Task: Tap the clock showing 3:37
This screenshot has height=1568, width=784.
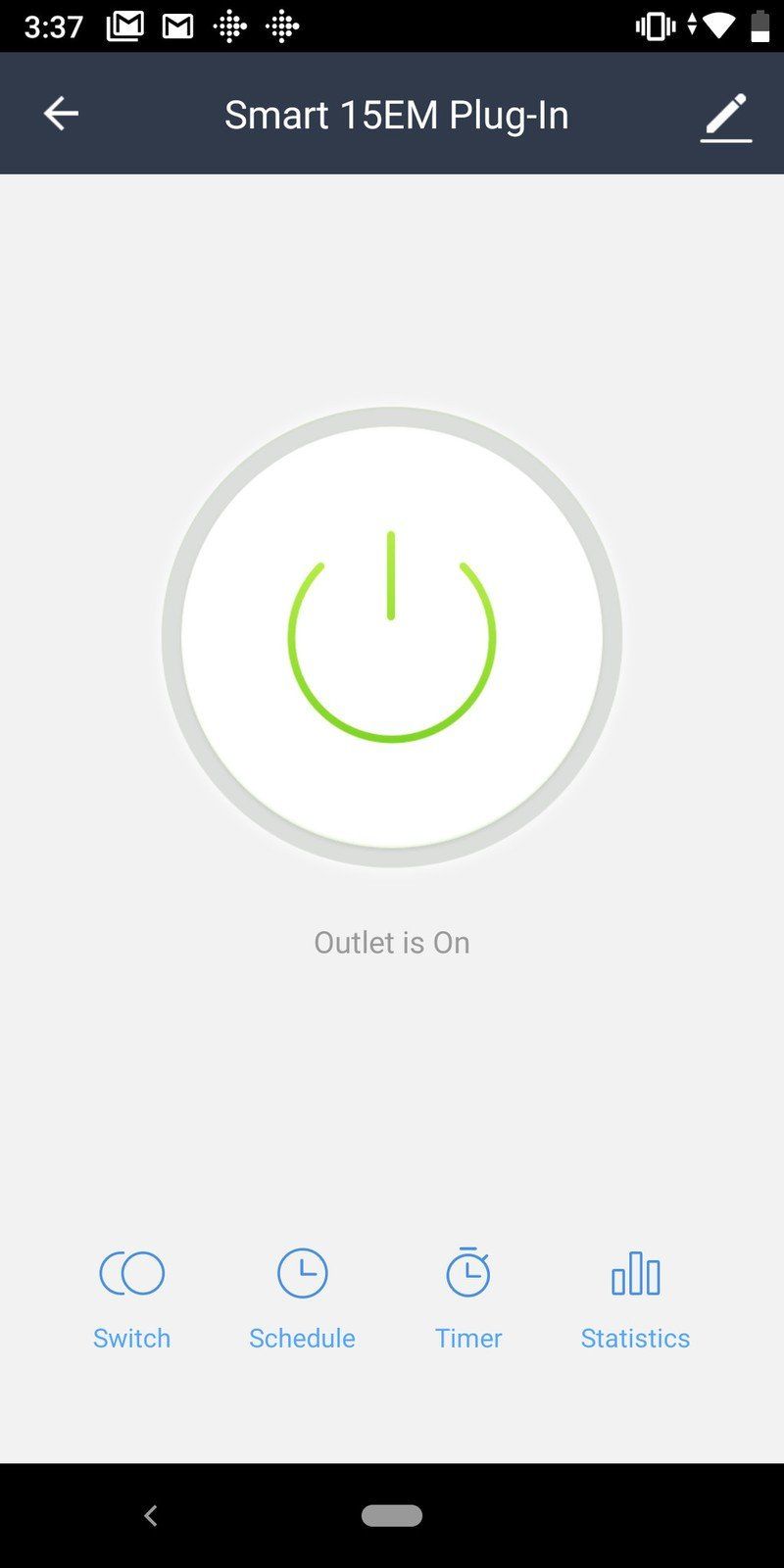Action: tap(54, 25)
